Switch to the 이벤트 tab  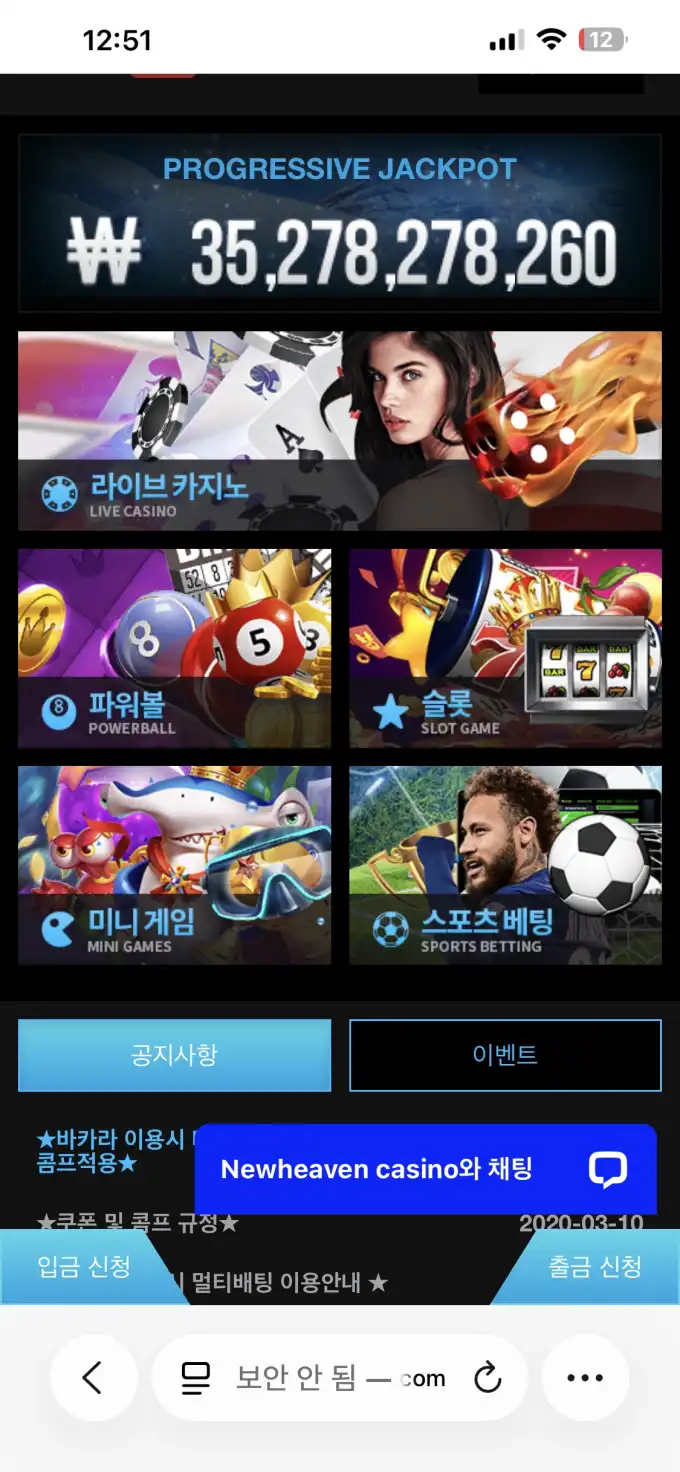pos(505,1055)
